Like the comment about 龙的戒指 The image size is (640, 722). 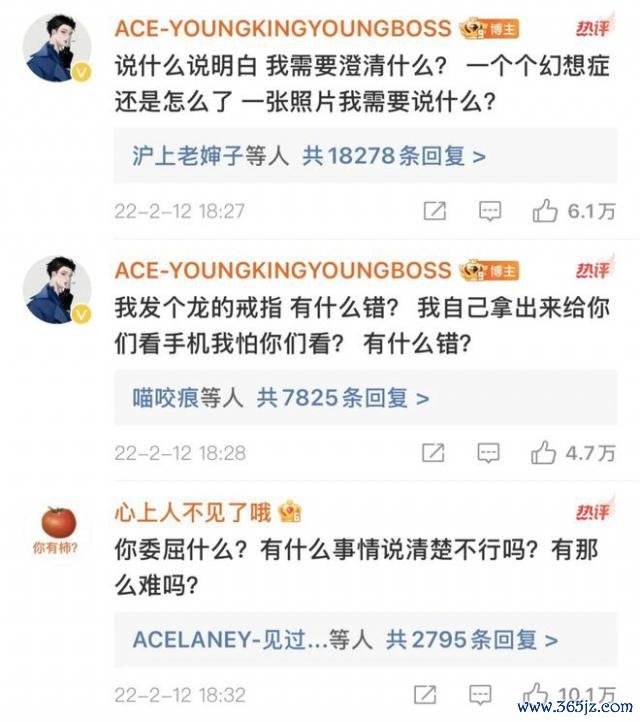(x=545, y=453)
